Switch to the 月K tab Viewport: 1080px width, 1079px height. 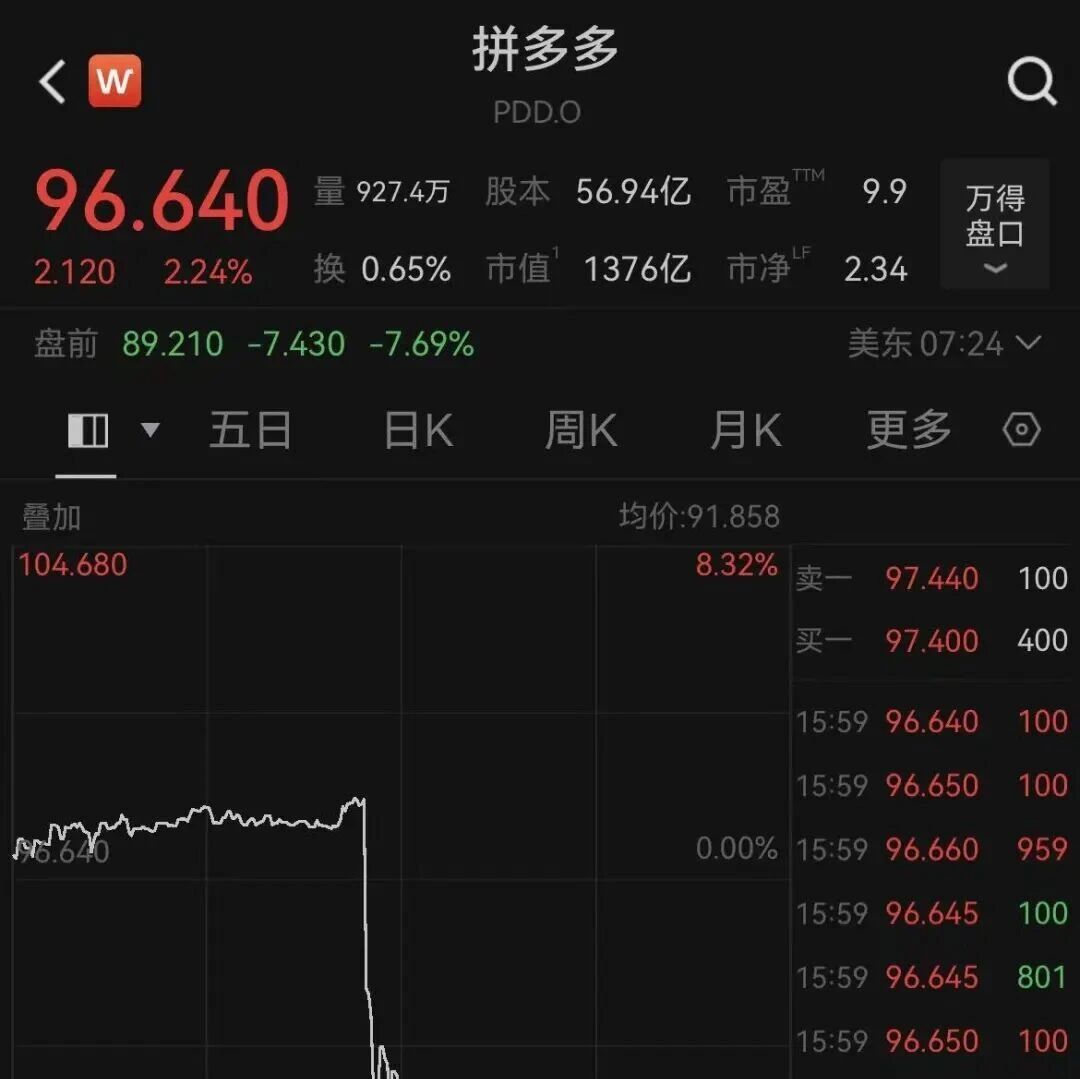point(746,430)
